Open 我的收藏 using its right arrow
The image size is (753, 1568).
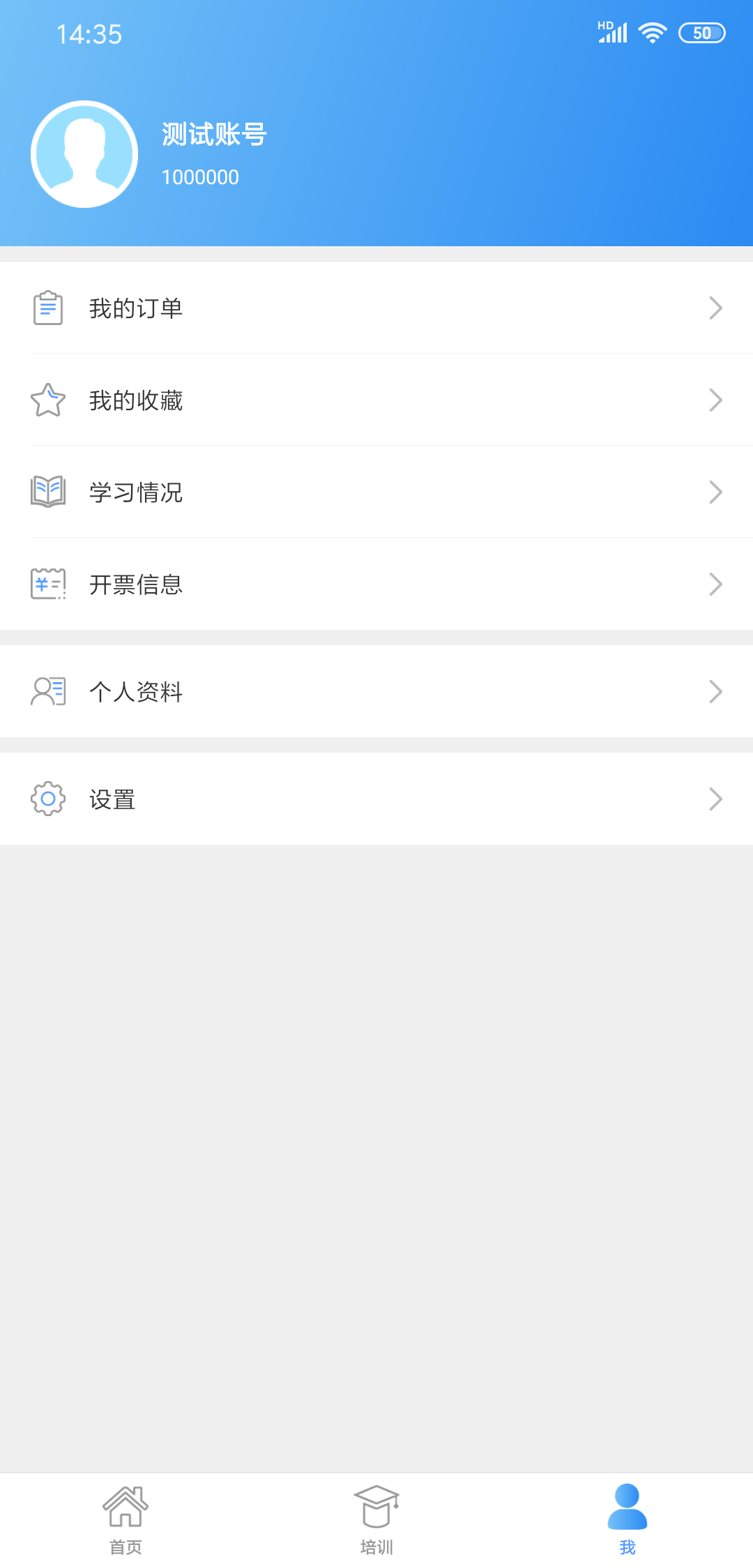click(x=715, y=400)
